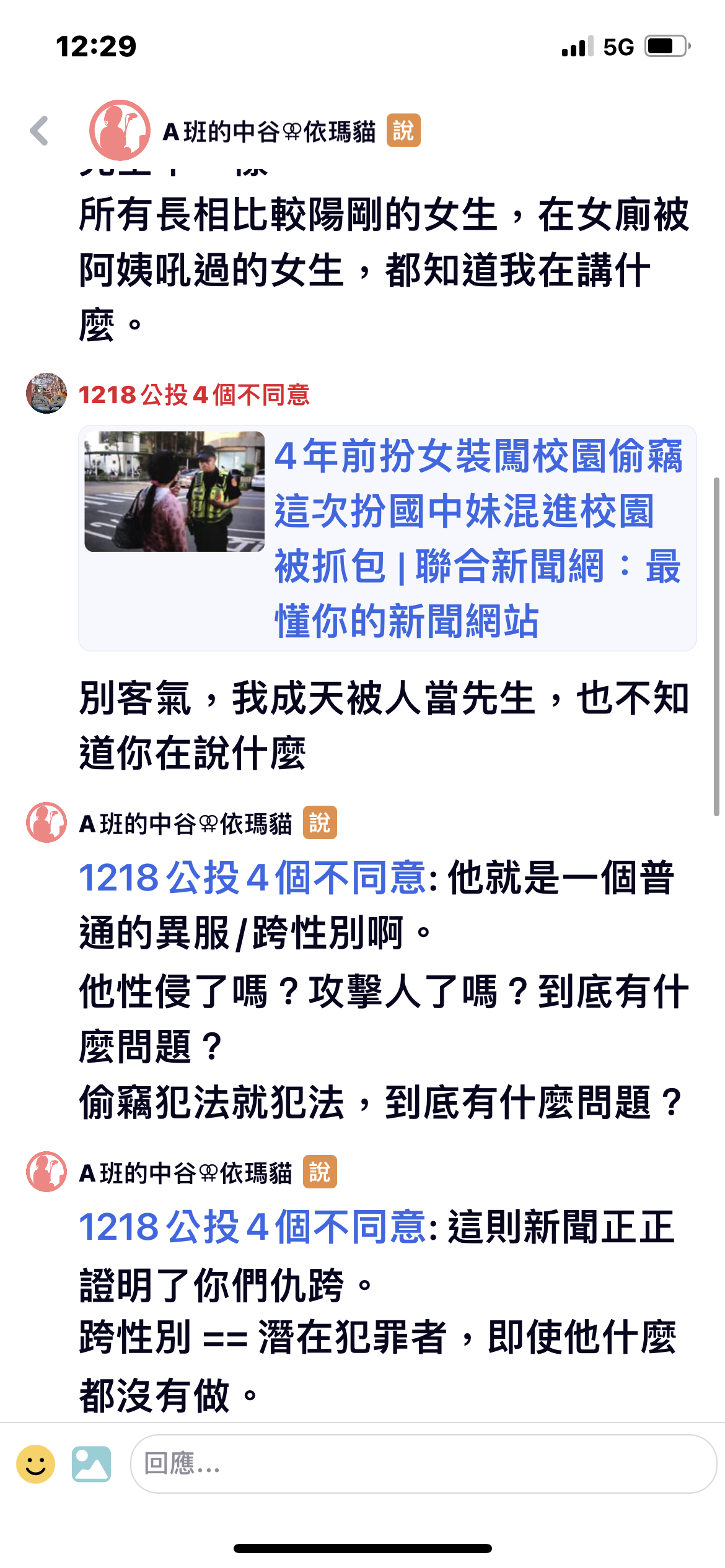Screen dimensions: 725x1568
Task: Open the avatar beside the 他就是一個普通的異服 reply
Action: pos(46,822)
